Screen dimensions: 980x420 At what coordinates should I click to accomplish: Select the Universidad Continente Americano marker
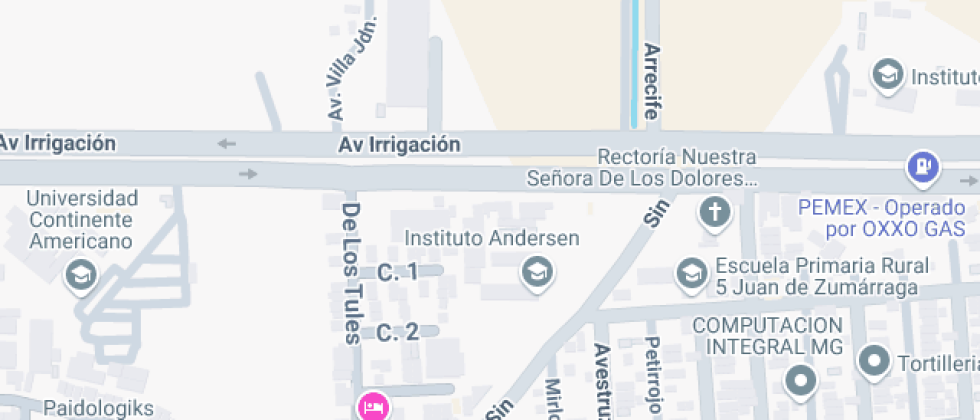[x=80, y=275]
